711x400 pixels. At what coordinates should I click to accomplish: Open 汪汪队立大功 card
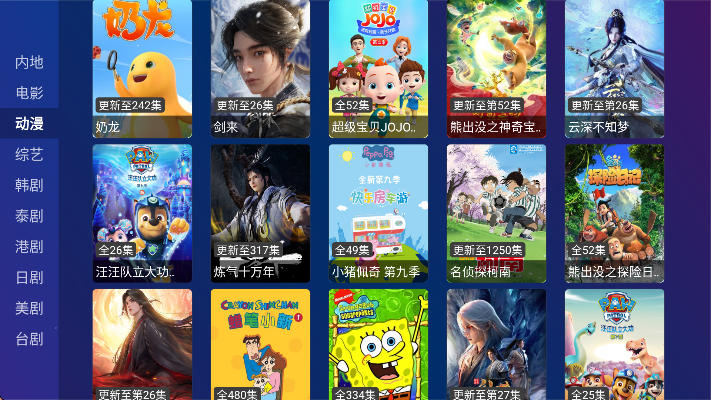(x=142, y=210)
